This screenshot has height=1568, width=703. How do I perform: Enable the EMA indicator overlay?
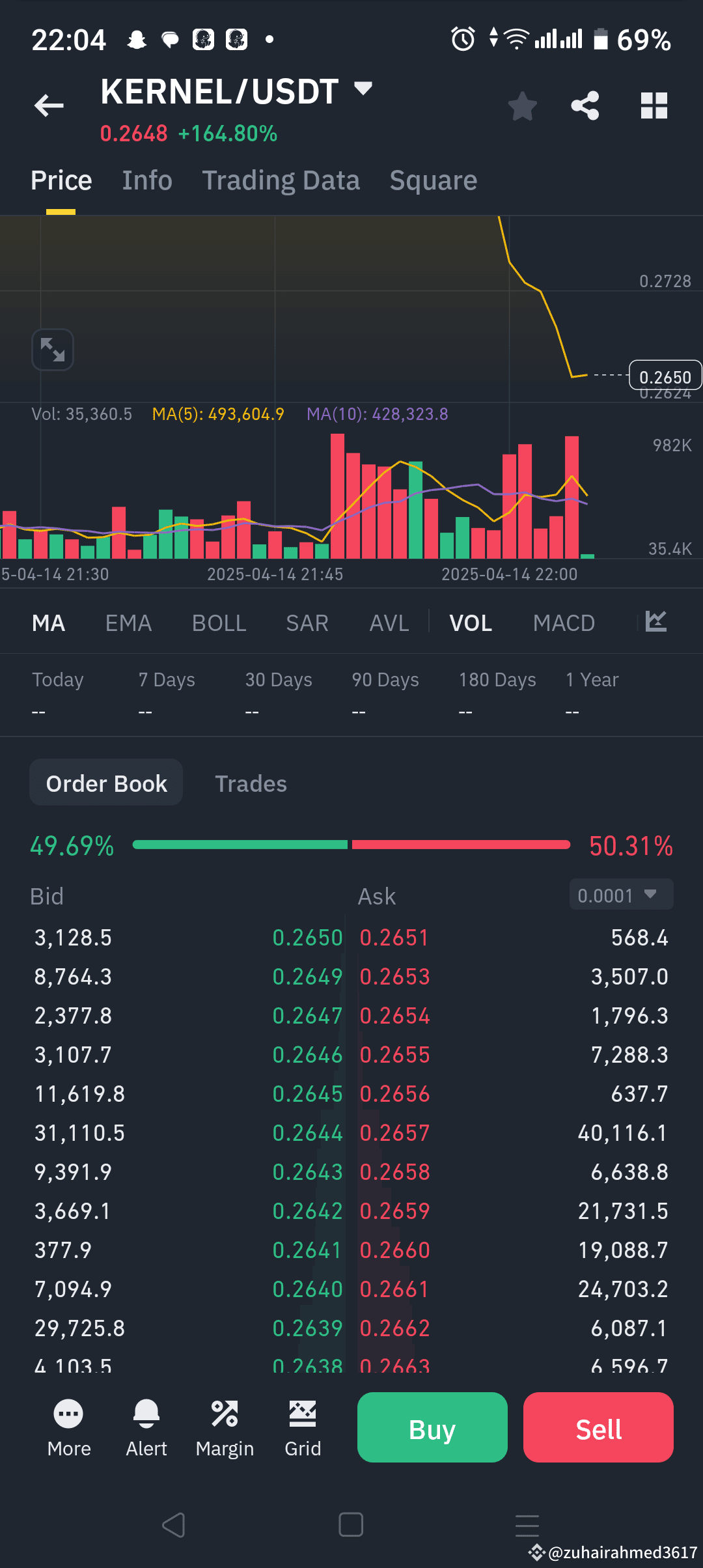(x=128, y=623)
